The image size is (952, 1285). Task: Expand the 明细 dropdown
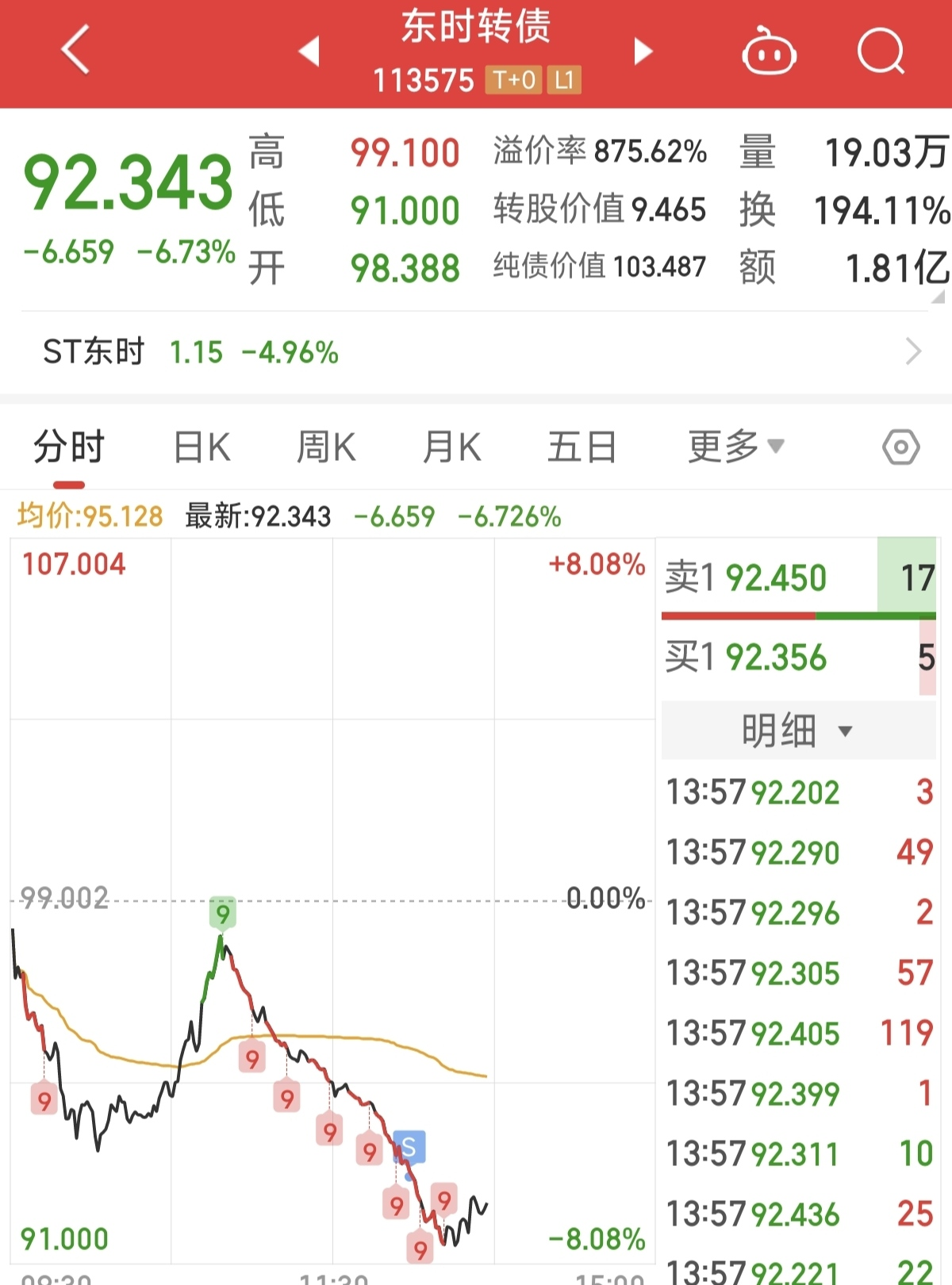pos(798,731)
